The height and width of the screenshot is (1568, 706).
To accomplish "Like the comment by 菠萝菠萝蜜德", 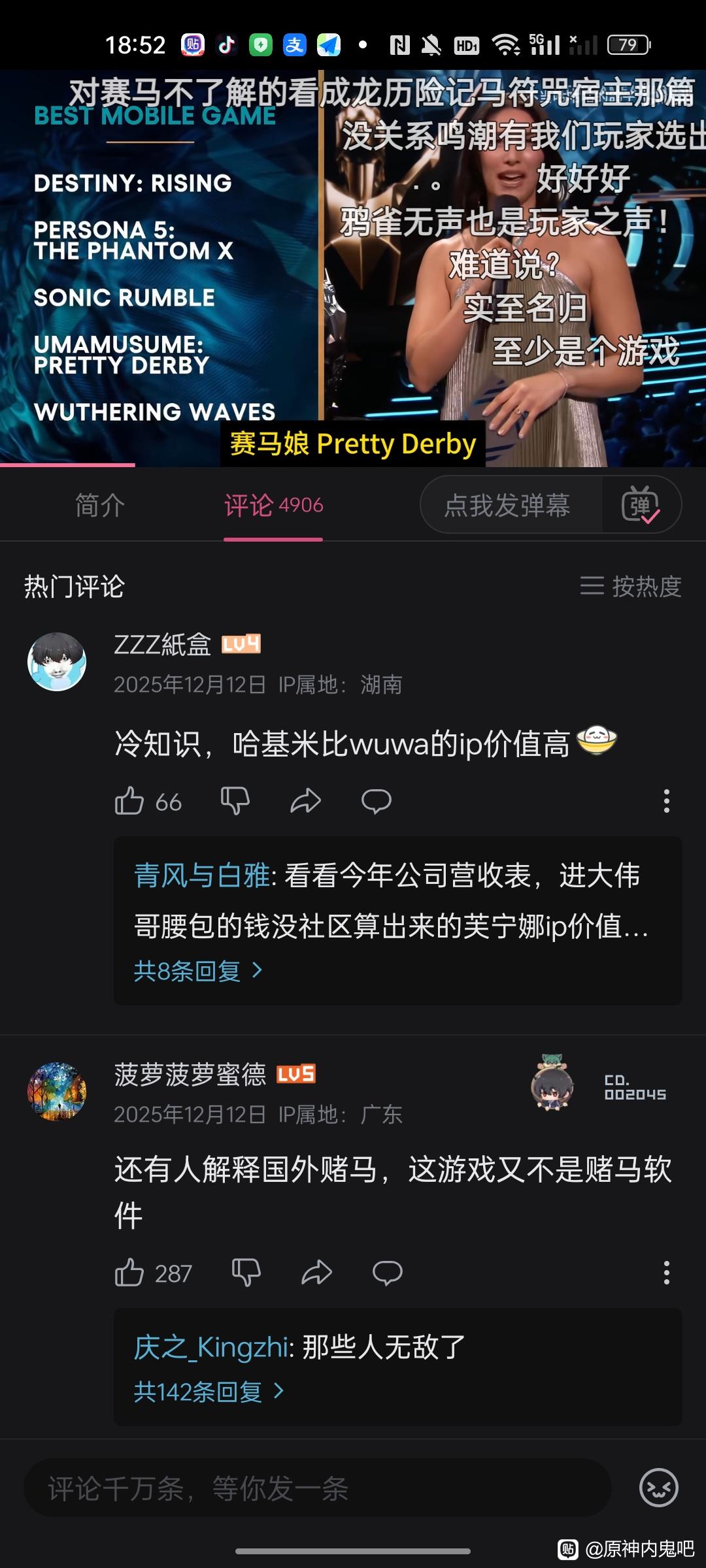I will [x=129, y=1273].
